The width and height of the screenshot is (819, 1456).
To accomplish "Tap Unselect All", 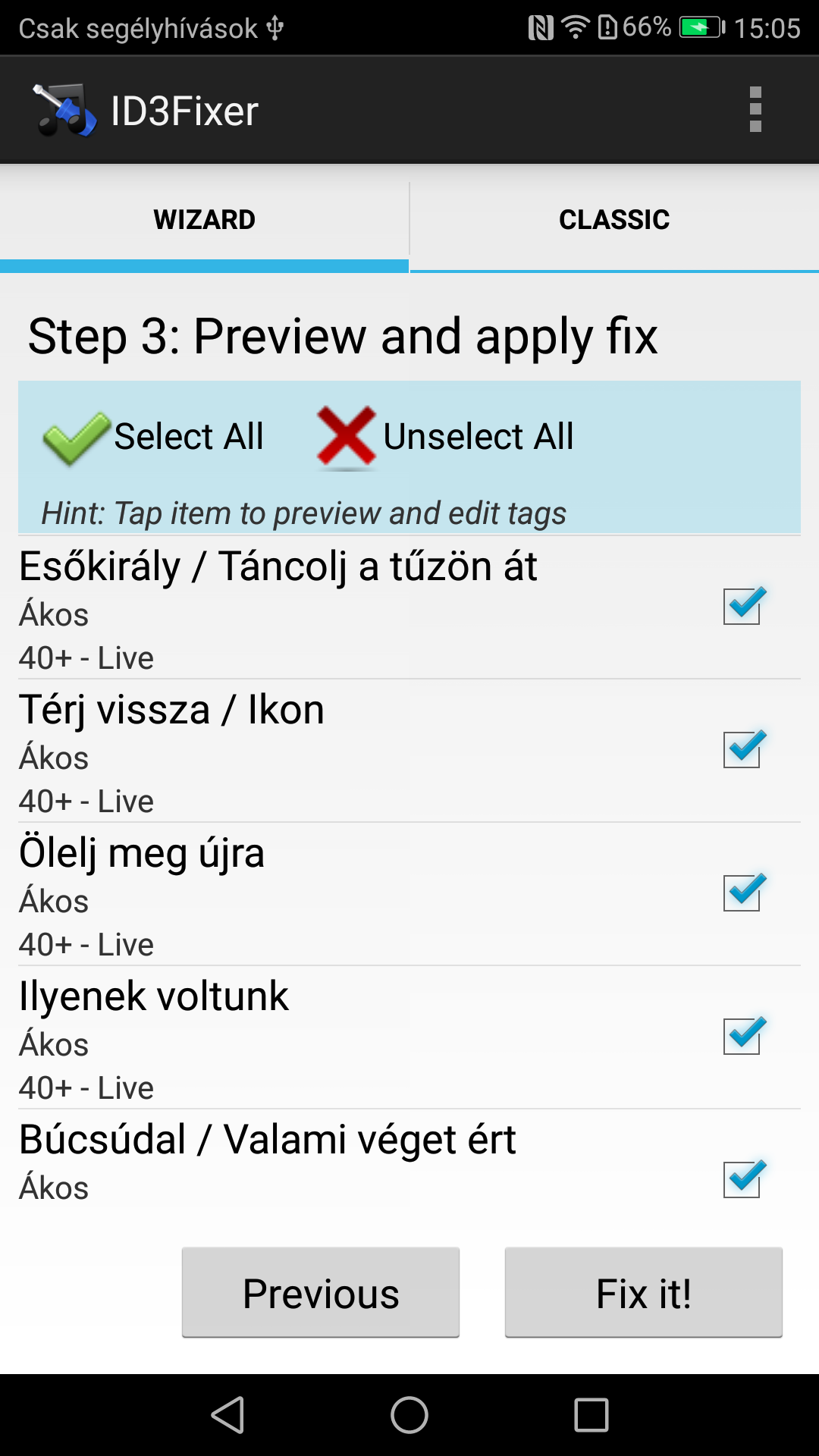I will (446, 438).
